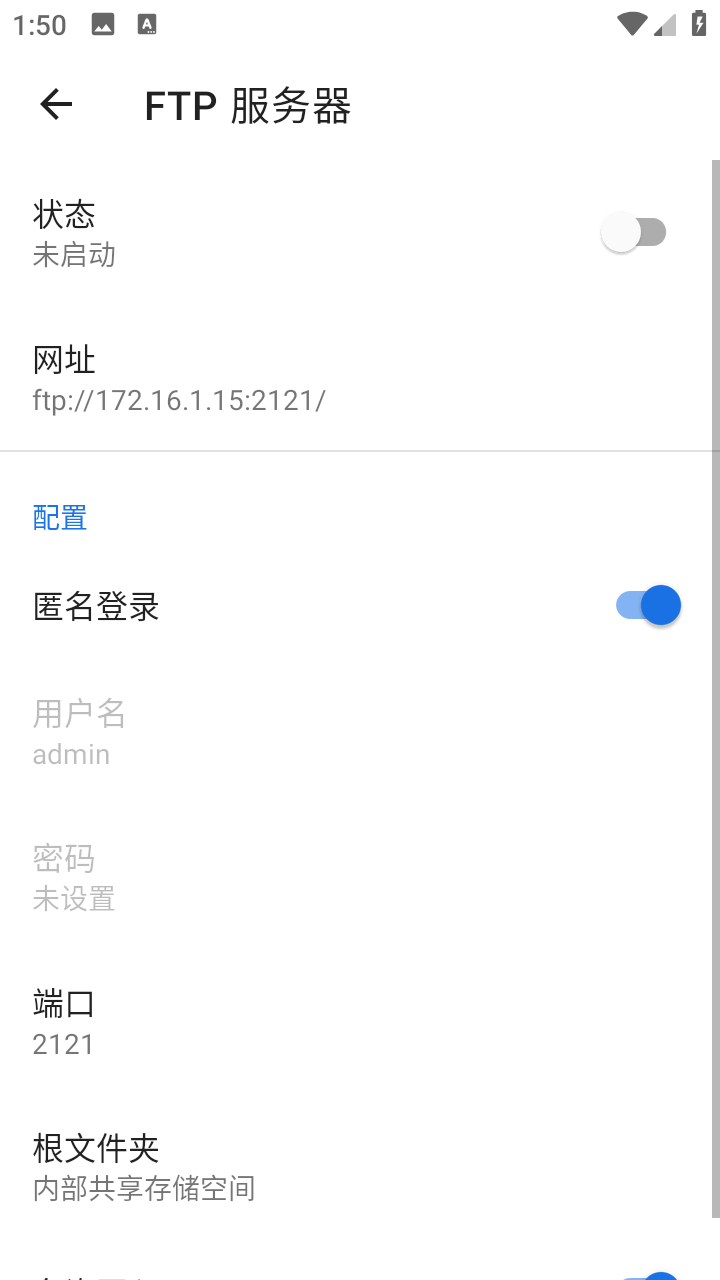This screenshot has width=720, height=1280.
Task: Tap the charging battery icon
Action: [696, 22]
